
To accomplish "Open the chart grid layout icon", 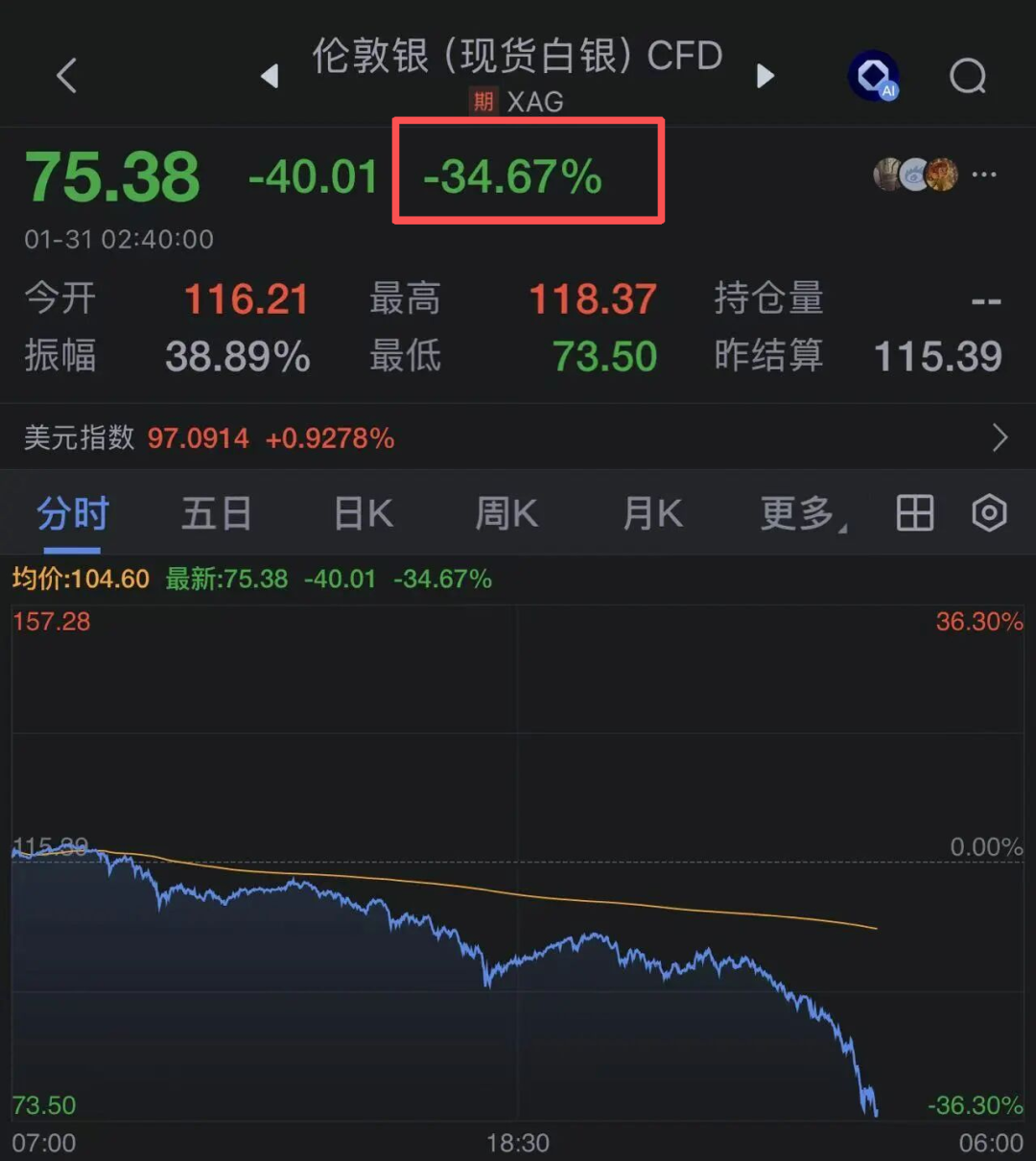I will [914, 513].
